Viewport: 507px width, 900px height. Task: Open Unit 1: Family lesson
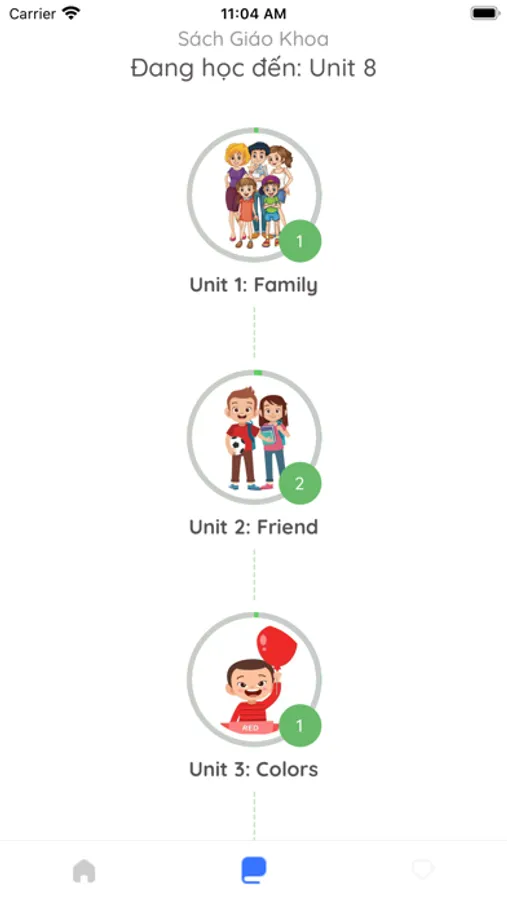coord(254,195)
